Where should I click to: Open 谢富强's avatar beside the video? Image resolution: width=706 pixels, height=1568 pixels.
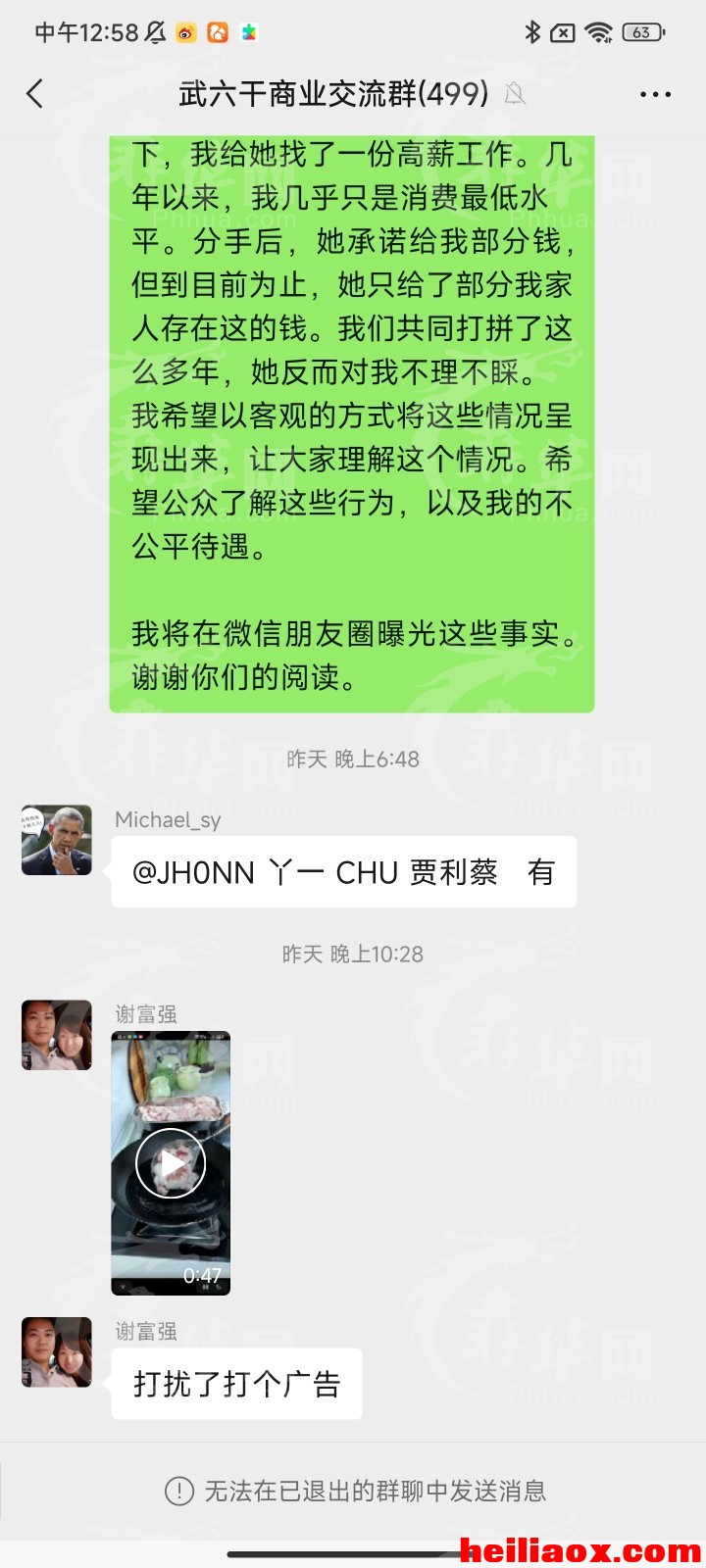pos(57,1035)
